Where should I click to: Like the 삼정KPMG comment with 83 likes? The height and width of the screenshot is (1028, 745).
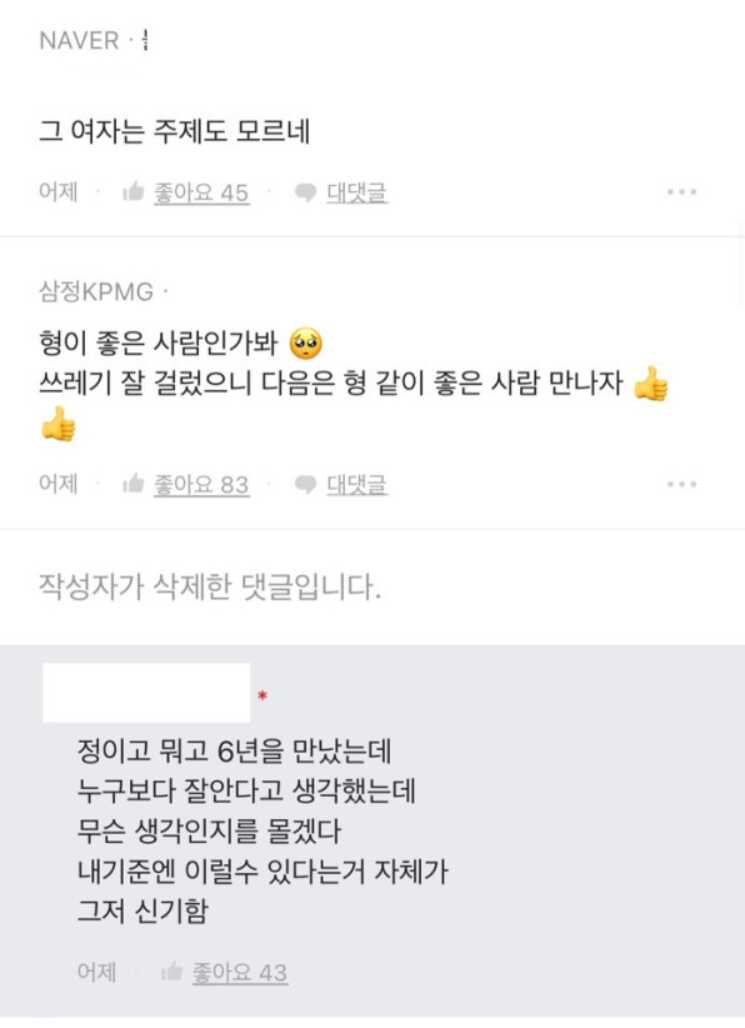(x=186, y=485)
